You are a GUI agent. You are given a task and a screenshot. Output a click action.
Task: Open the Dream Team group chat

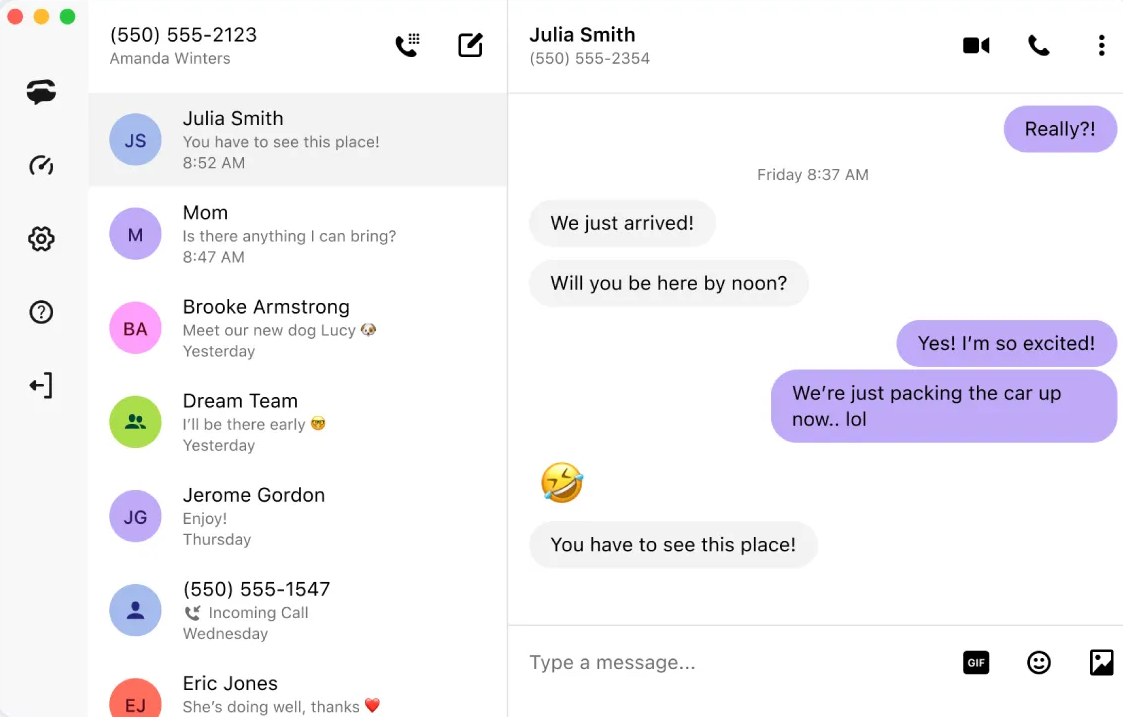297,422
